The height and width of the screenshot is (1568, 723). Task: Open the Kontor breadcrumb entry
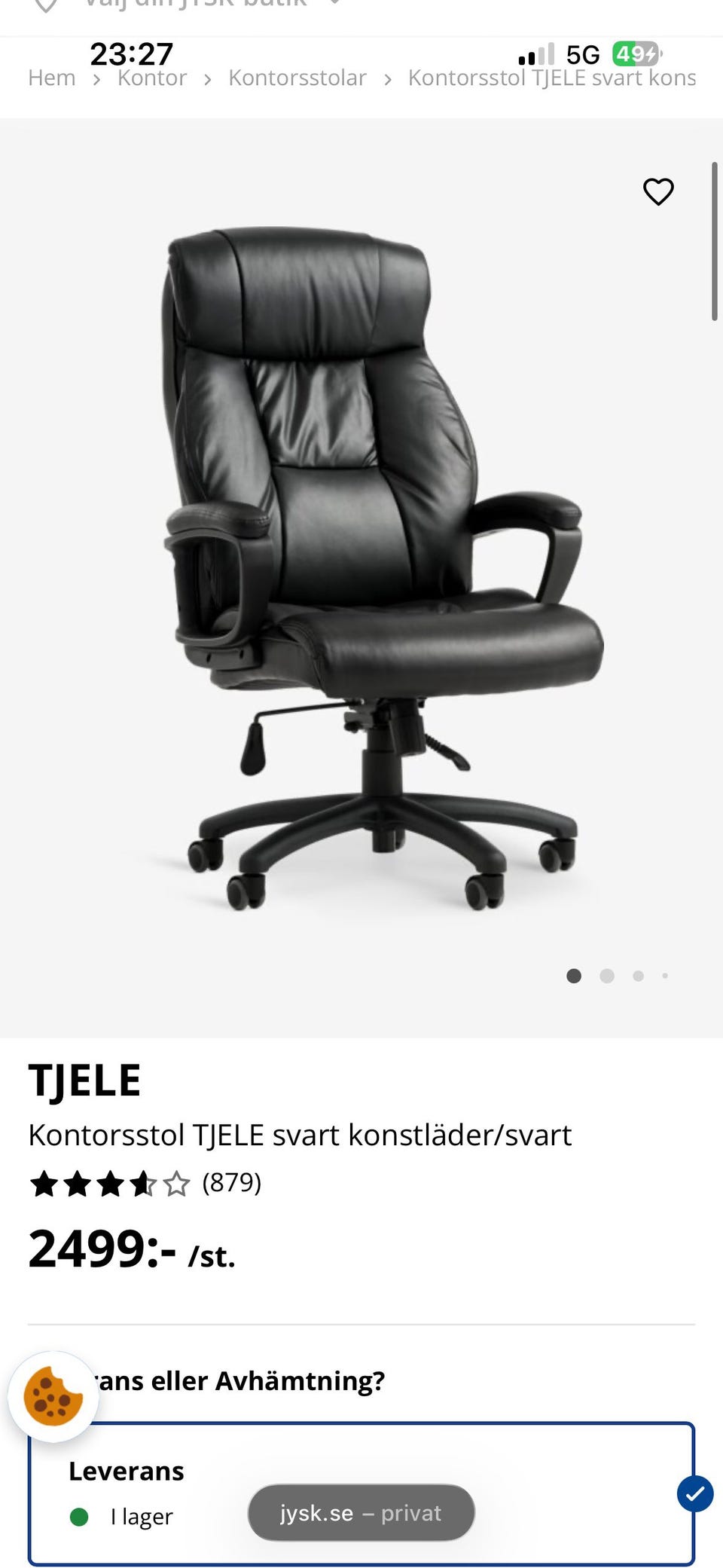point(153,77)
